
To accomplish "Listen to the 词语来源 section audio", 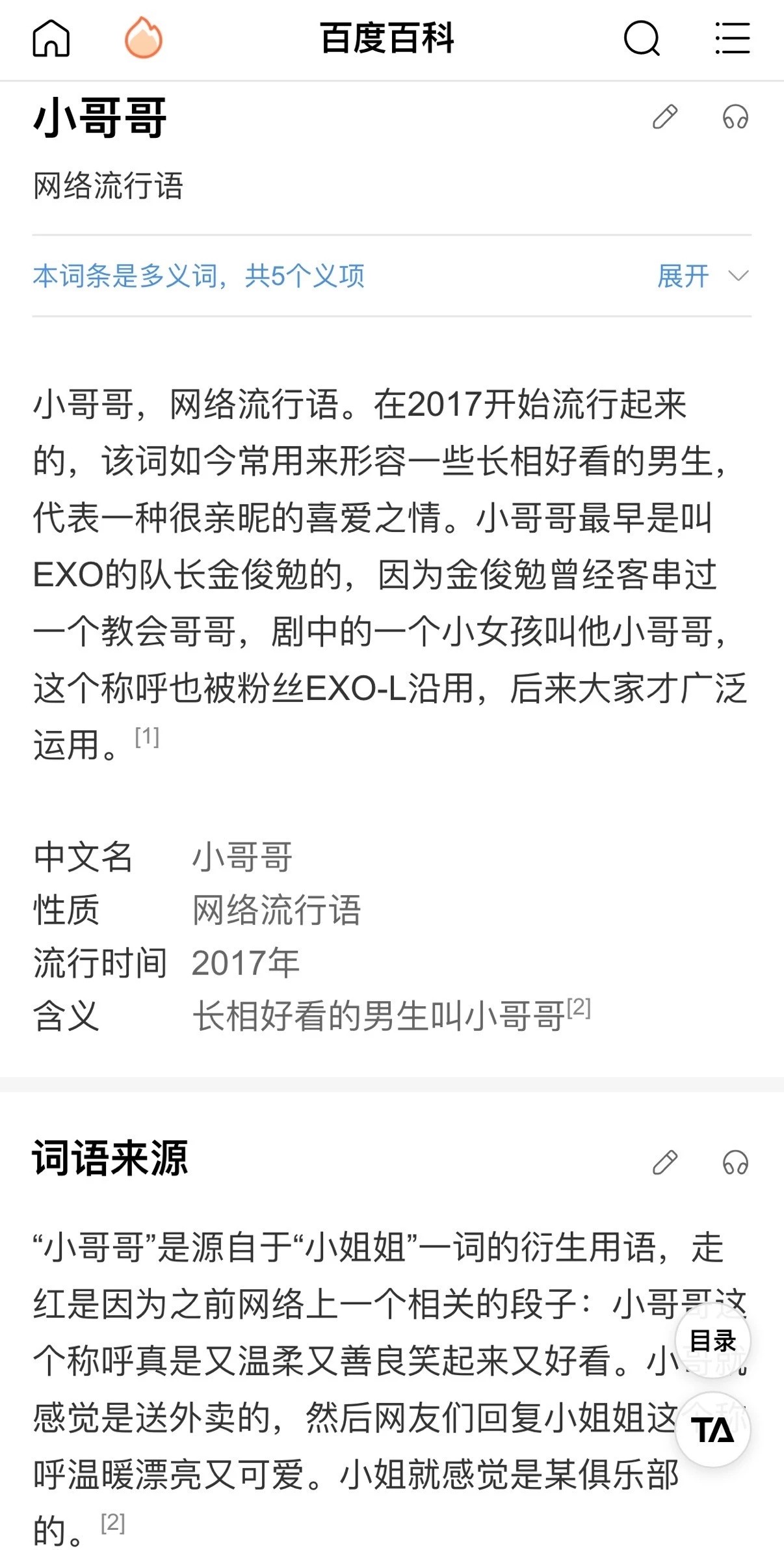I will click(x=735, y=1162).
